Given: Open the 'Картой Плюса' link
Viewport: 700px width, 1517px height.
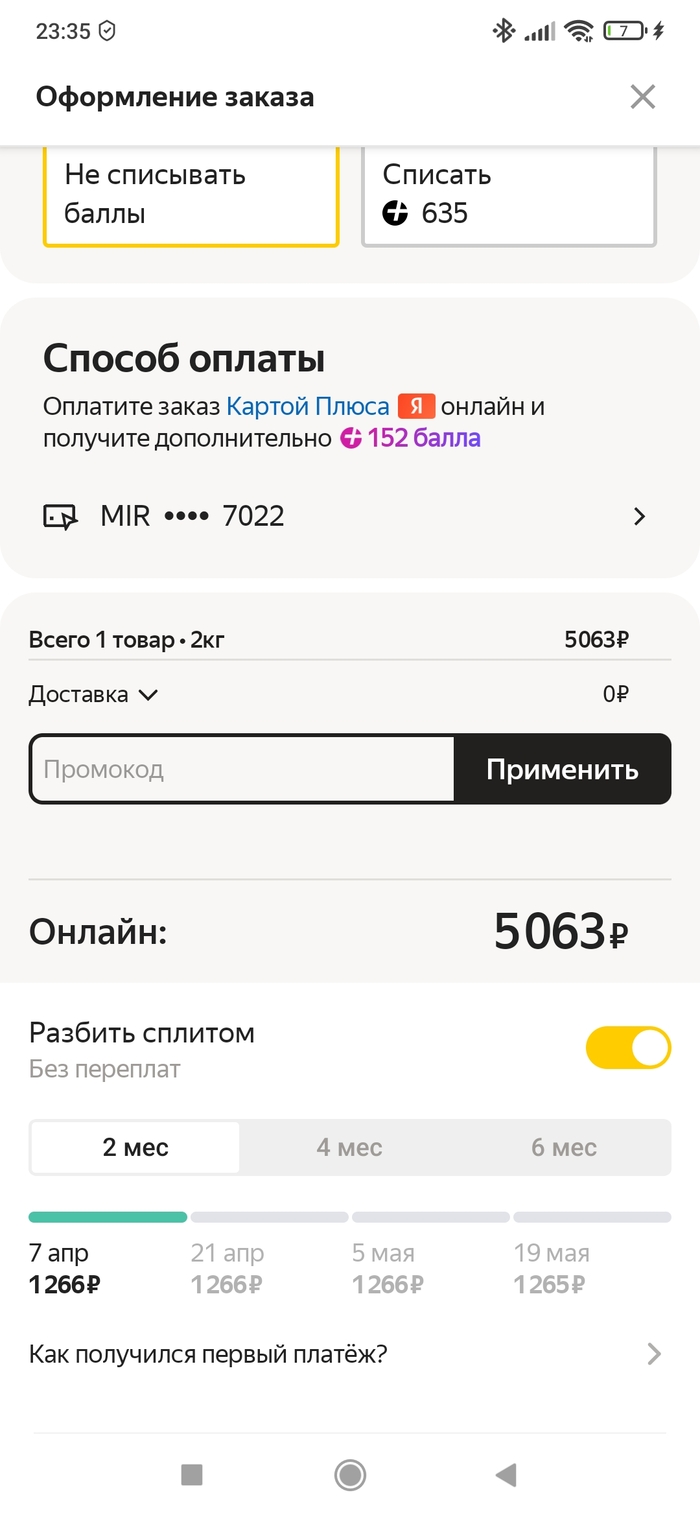Looking at the screenshot, I should tap(308, 407).
